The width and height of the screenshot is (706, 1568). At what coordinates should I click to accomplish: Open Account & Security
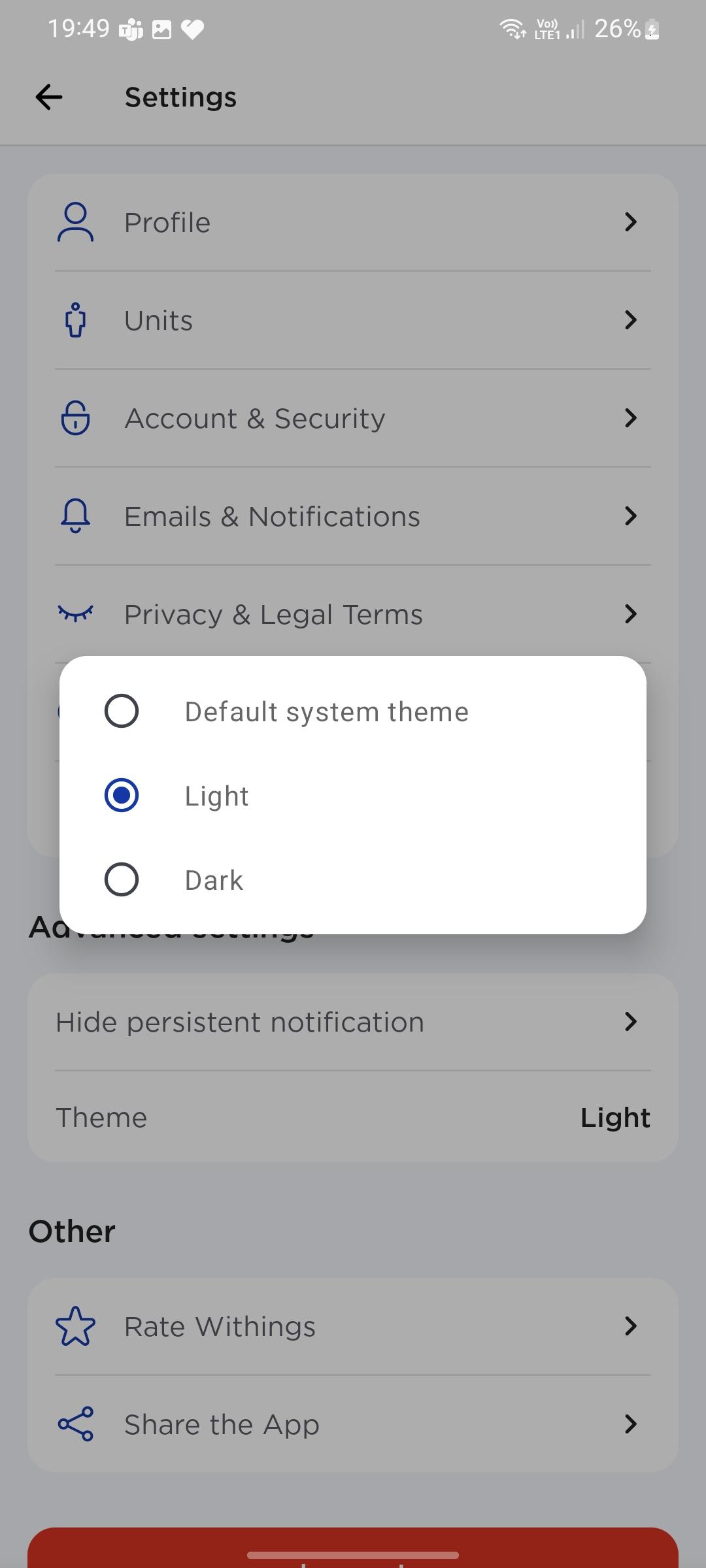click(x=353, y=418)
